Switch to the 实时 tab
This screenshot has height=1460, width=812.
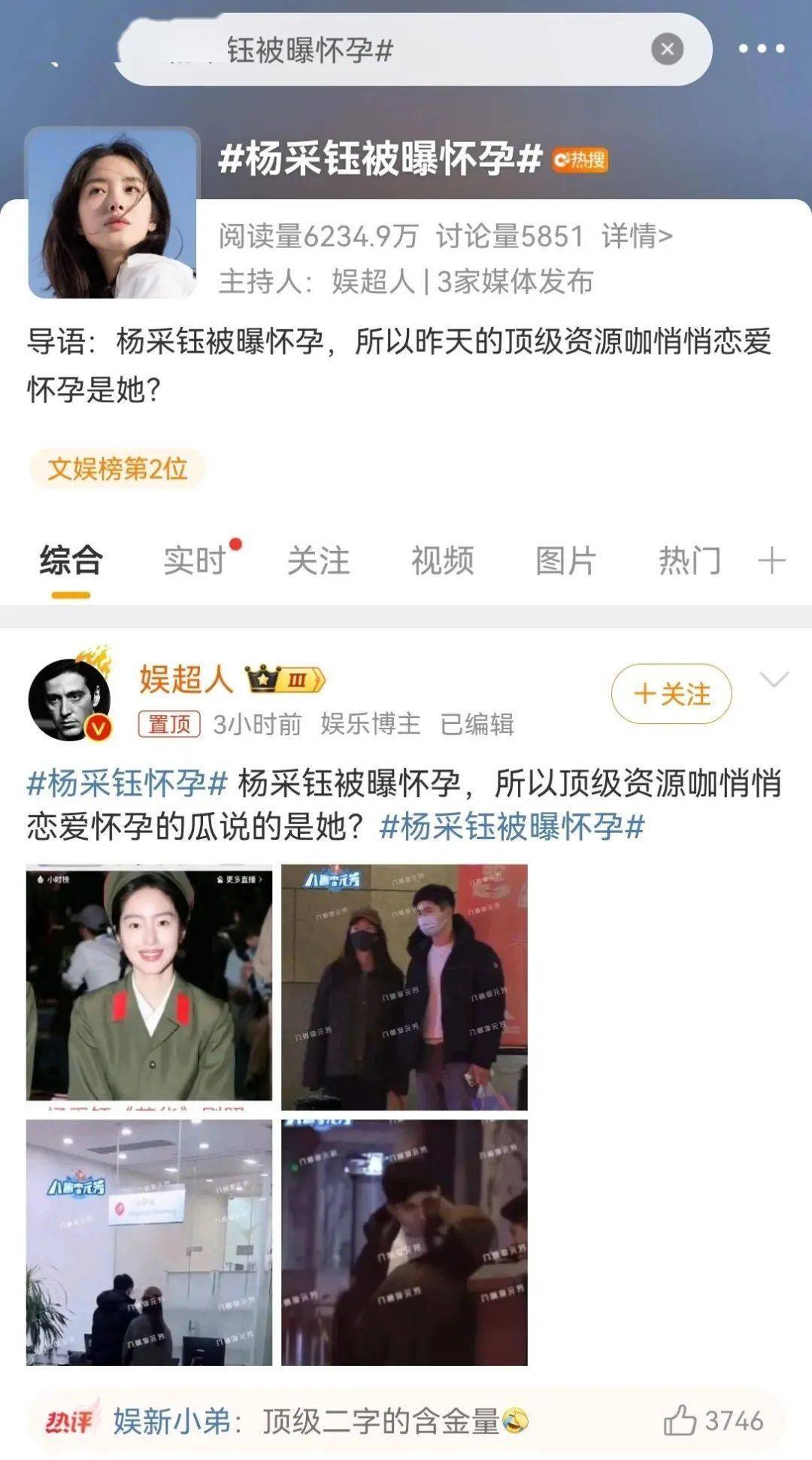click(x=195, y=561)
